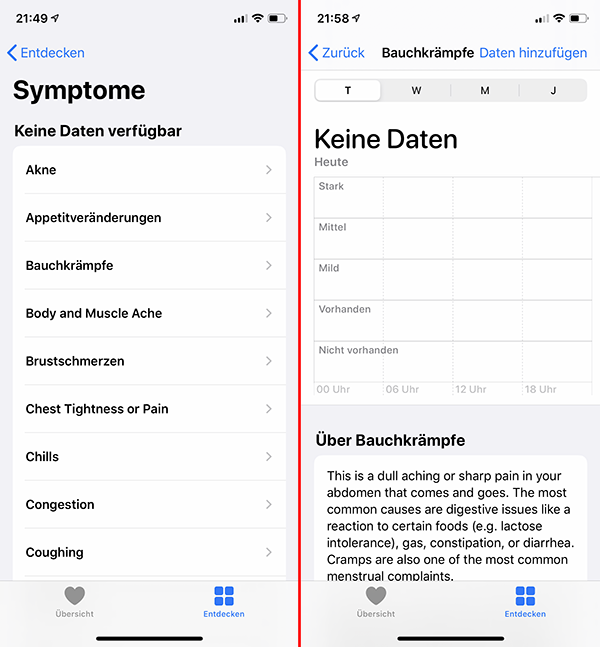The width and height of the screenshot is (600, 647).
Task: Open Body and Muscle Ache
Action: click(x=149, y=313)
